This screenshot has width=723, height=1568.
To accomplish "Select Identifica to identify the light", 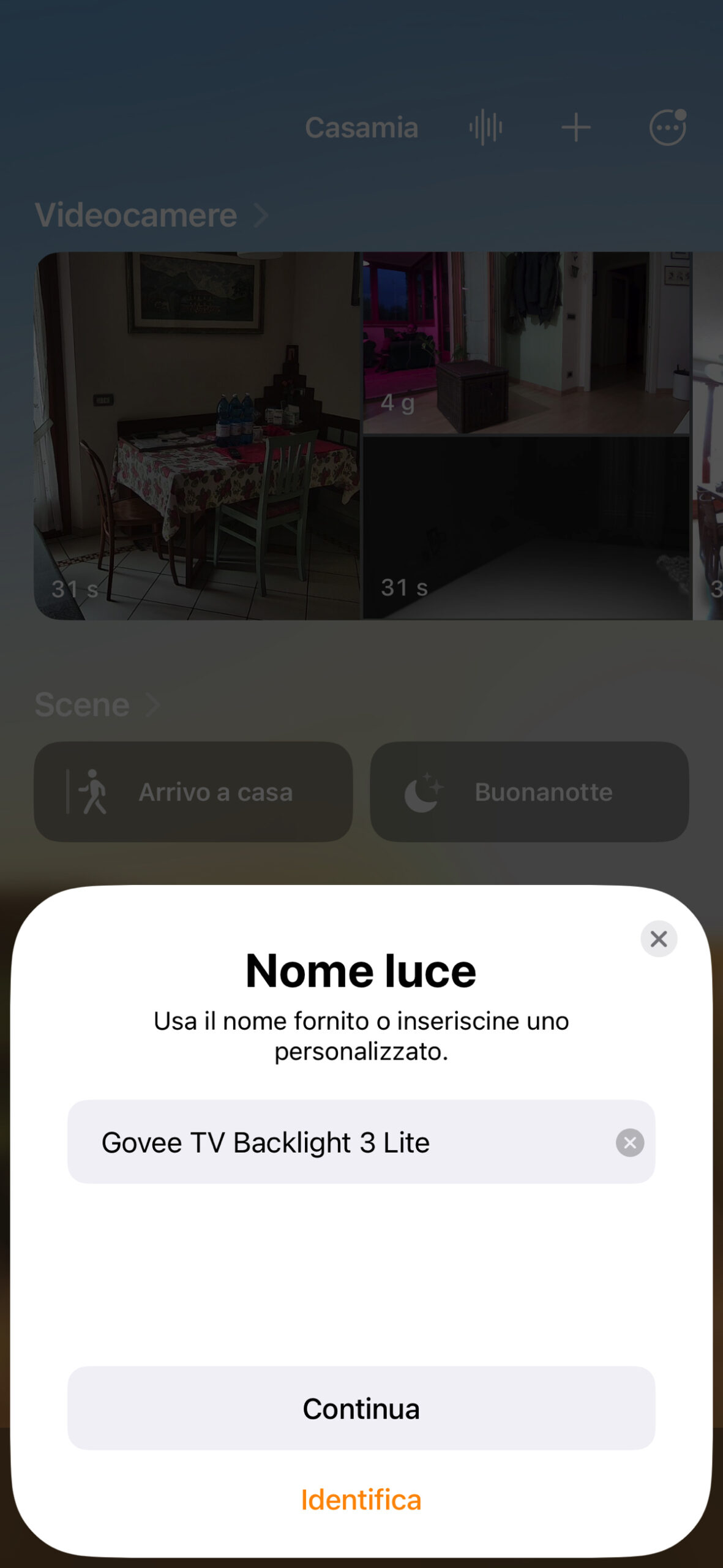I will (x=361, y=1500).
